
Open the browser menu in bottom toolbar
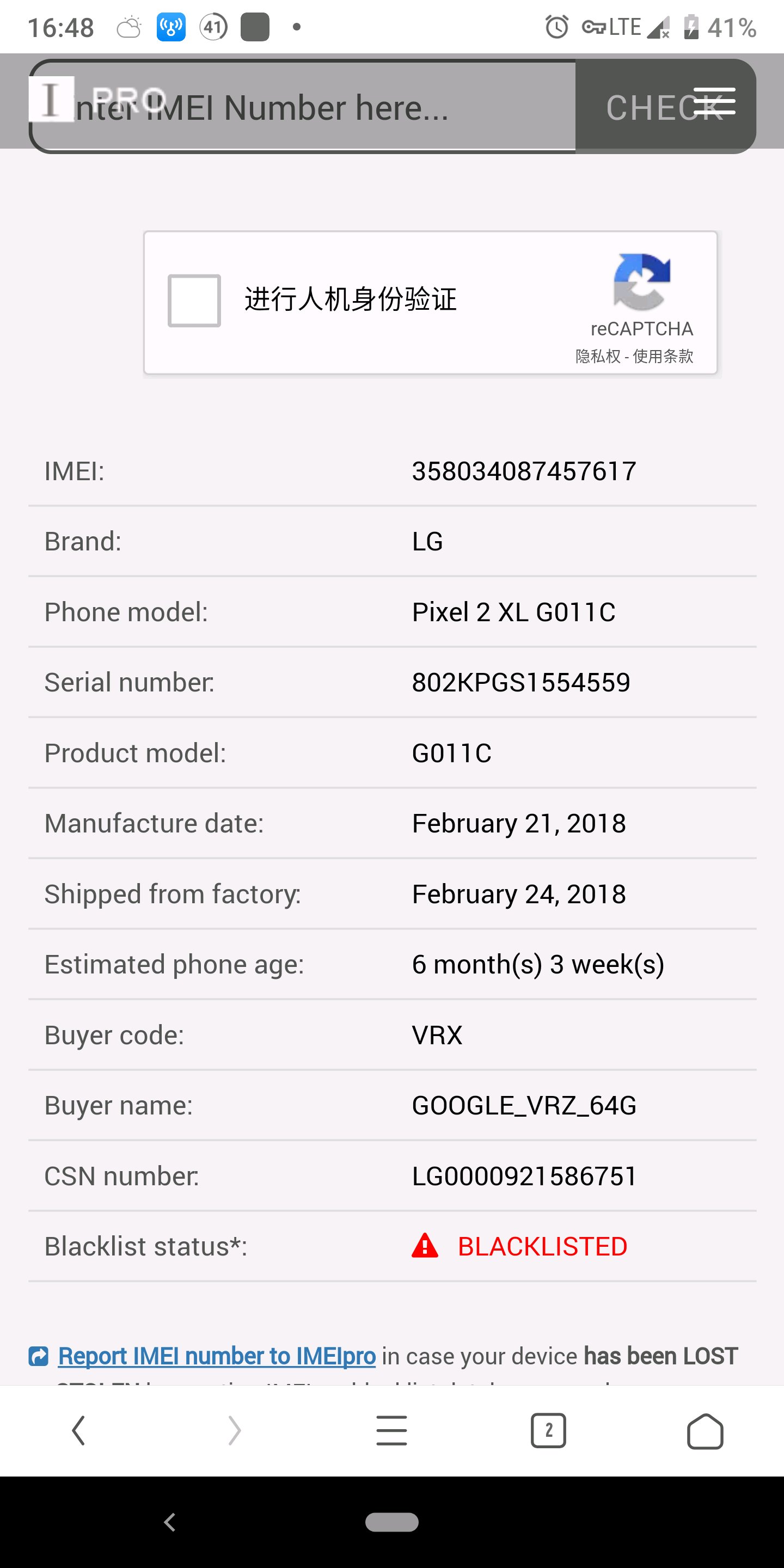391,1430
